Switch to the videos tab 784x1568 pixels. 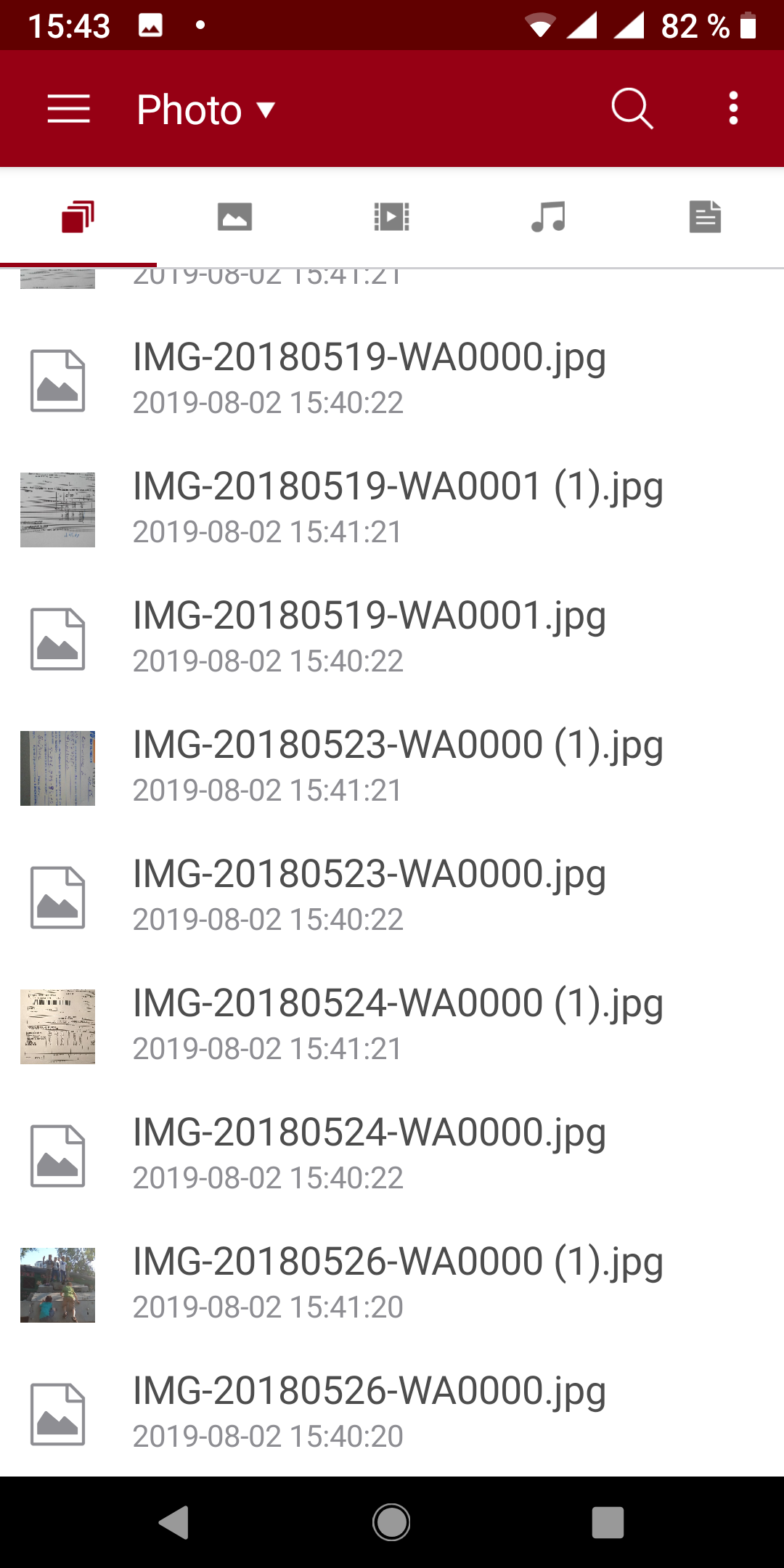(391, 217)
